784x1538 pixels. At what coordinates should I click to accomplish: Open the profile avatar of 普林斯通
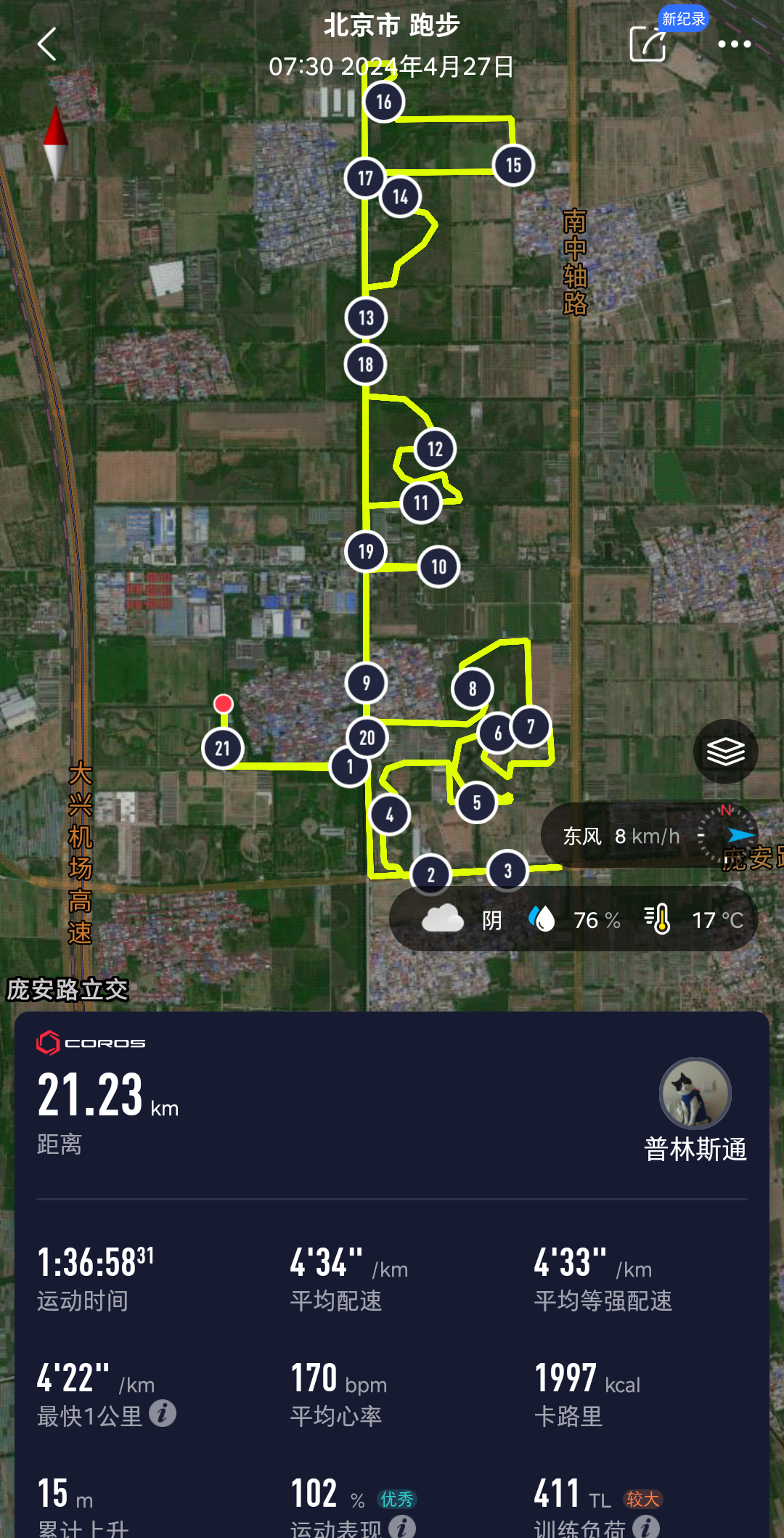coord(695,1093)
